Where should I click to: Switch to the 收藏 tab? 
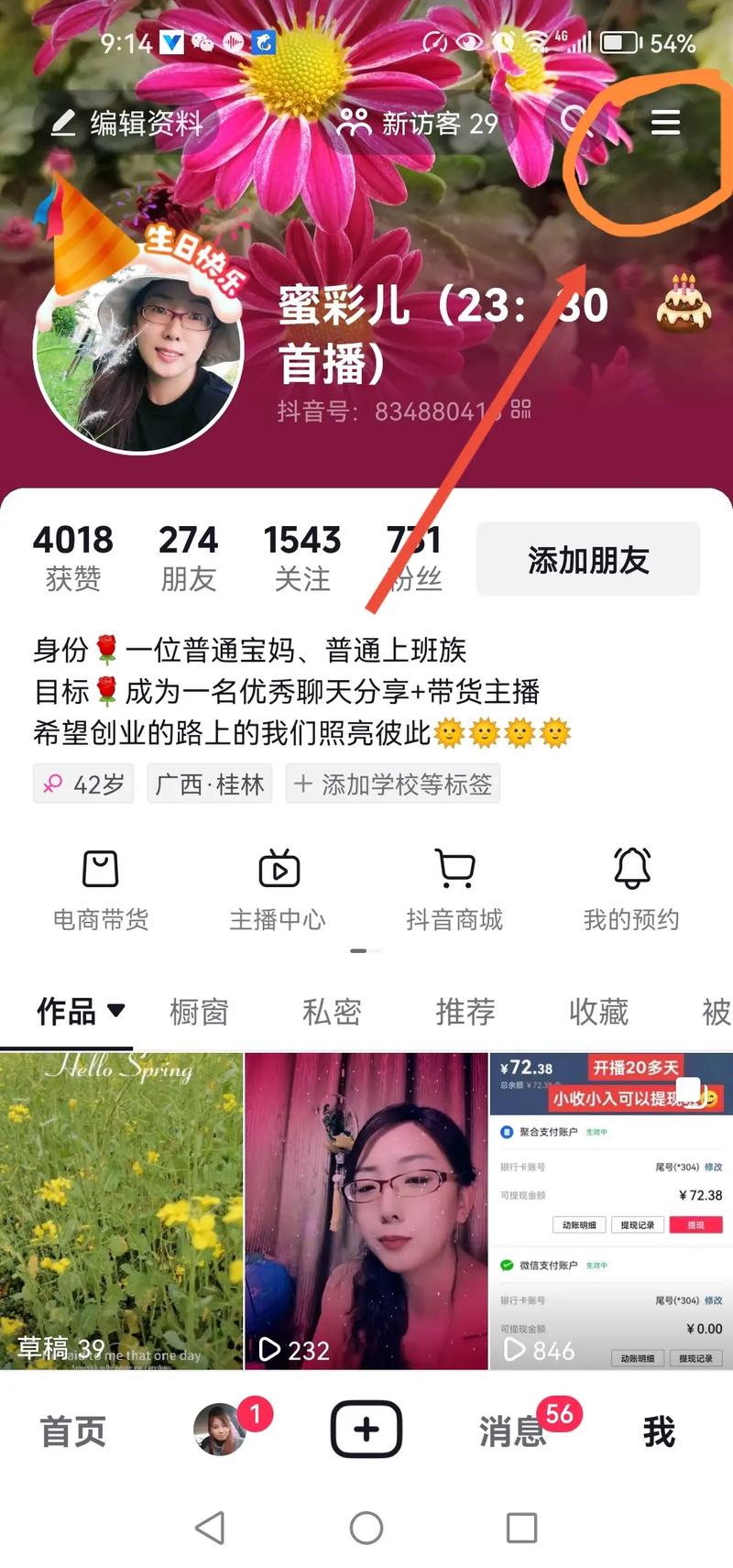(597, 1011)
